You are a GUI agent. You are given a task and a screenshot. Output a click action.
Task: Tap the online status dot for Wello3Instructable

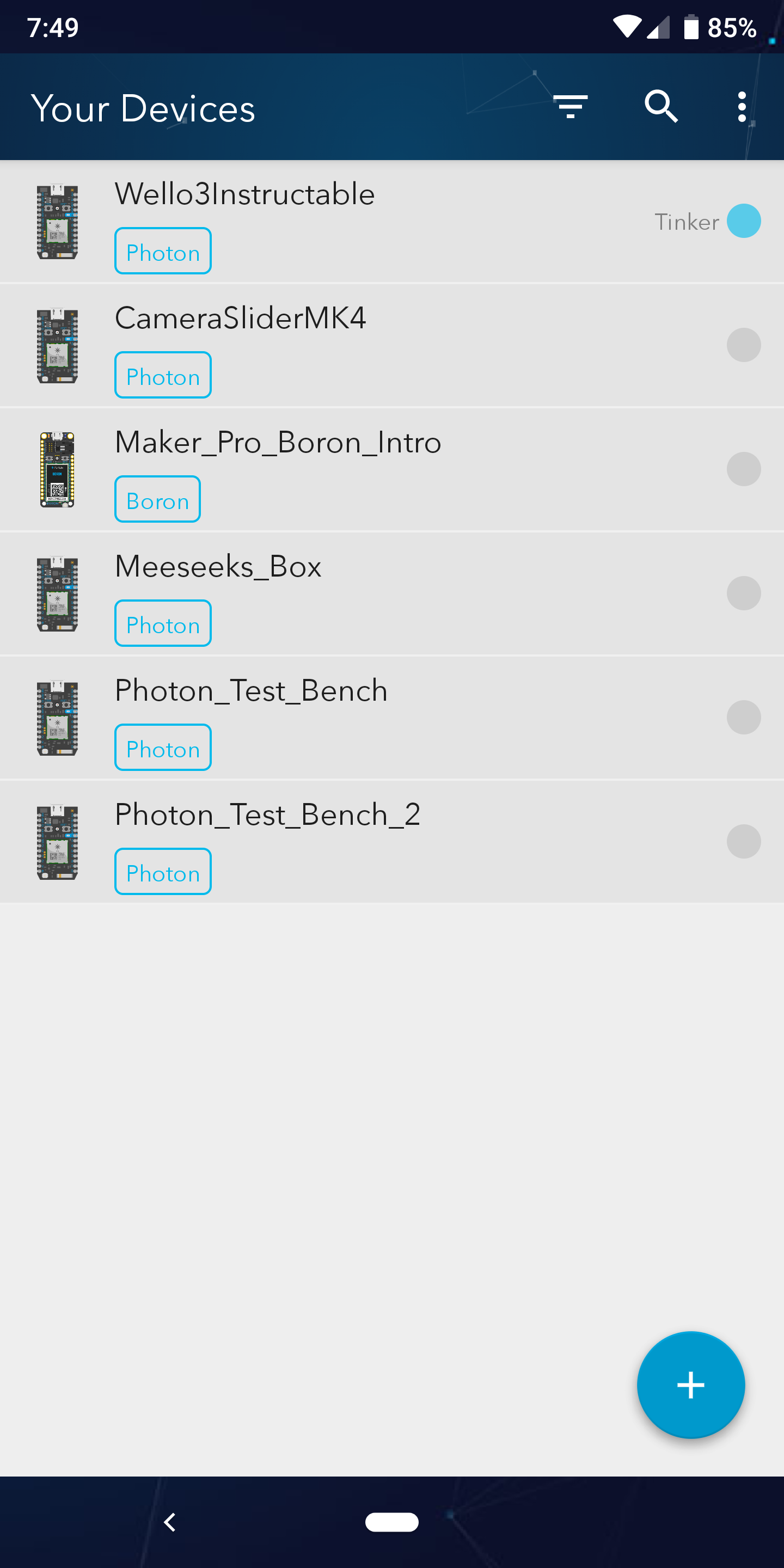click(x=744, y=222)
